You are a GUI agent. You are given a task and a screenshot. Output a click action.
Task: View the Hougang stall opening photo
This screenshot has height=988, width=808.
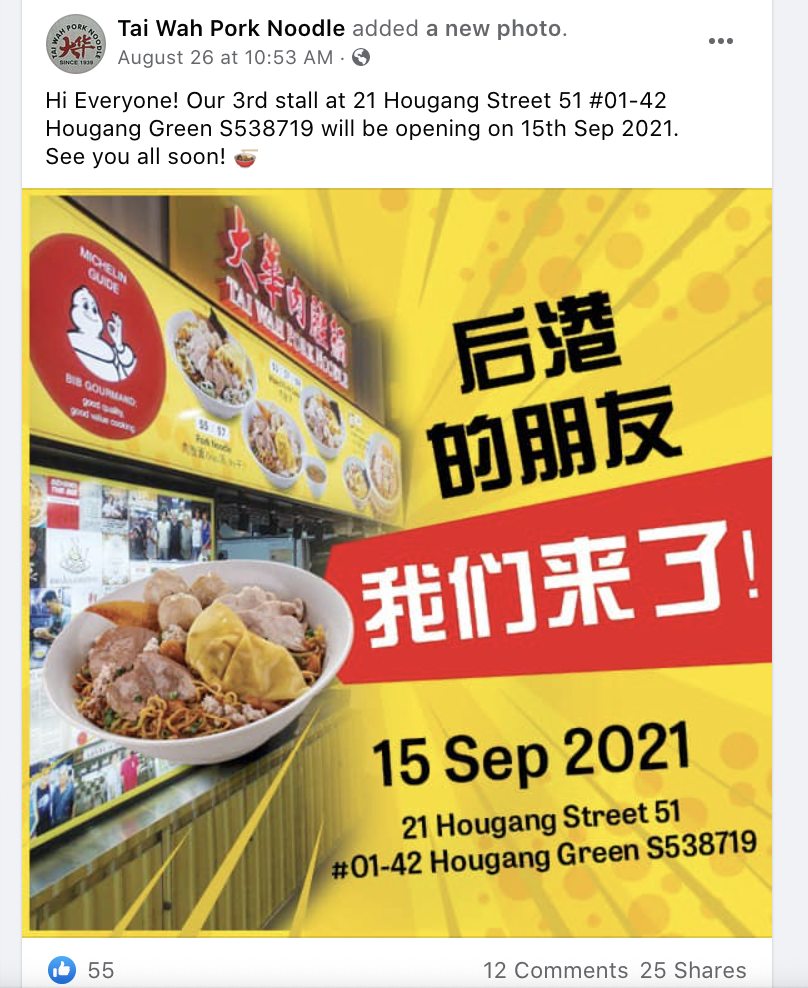[x=397, y=562]
